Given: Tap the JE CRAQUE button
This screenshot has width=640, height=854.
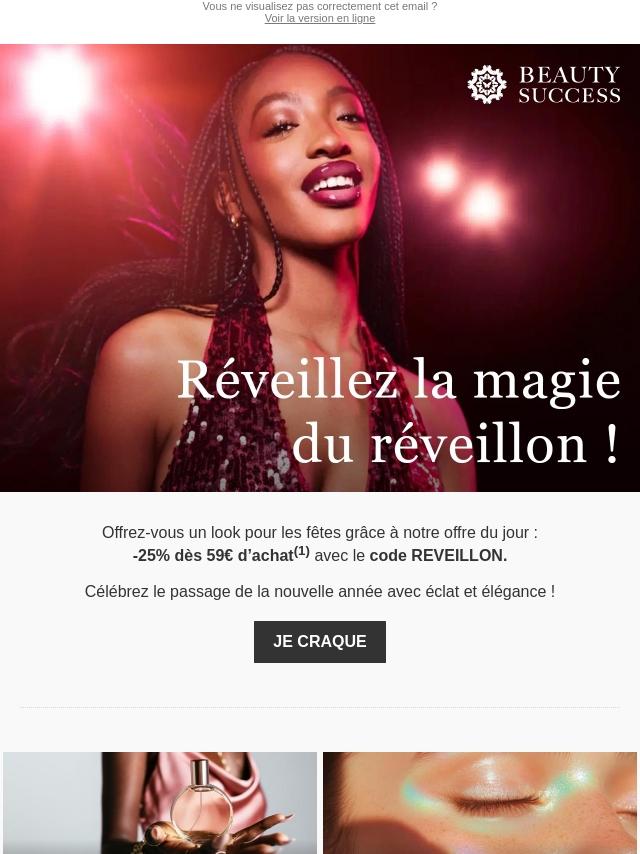Looking at the screenshot, I should [320, 642].
